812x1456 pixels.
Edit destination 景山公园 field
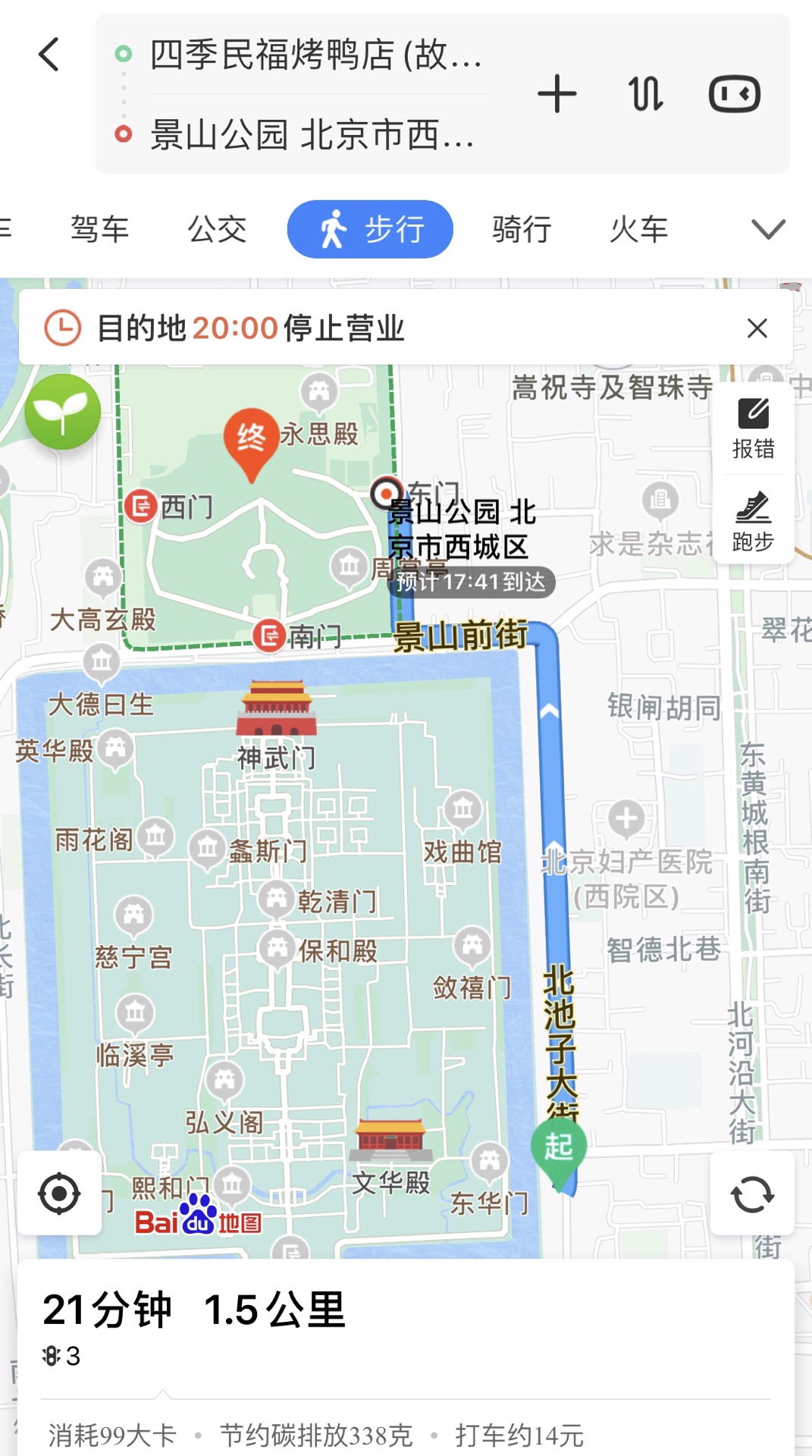click(x=312, y=135)
